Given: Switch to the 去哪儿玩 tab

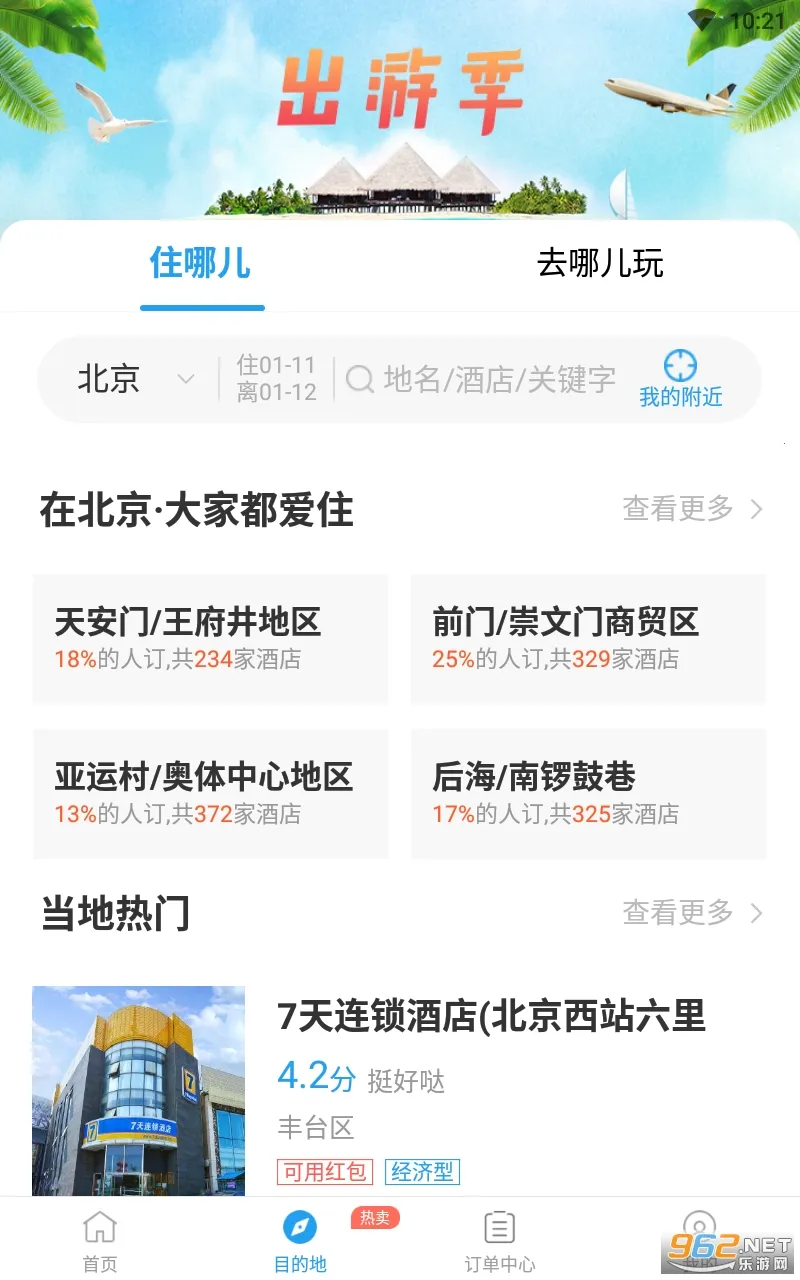Looking at the screenshot, I should [x=601, y=264].
